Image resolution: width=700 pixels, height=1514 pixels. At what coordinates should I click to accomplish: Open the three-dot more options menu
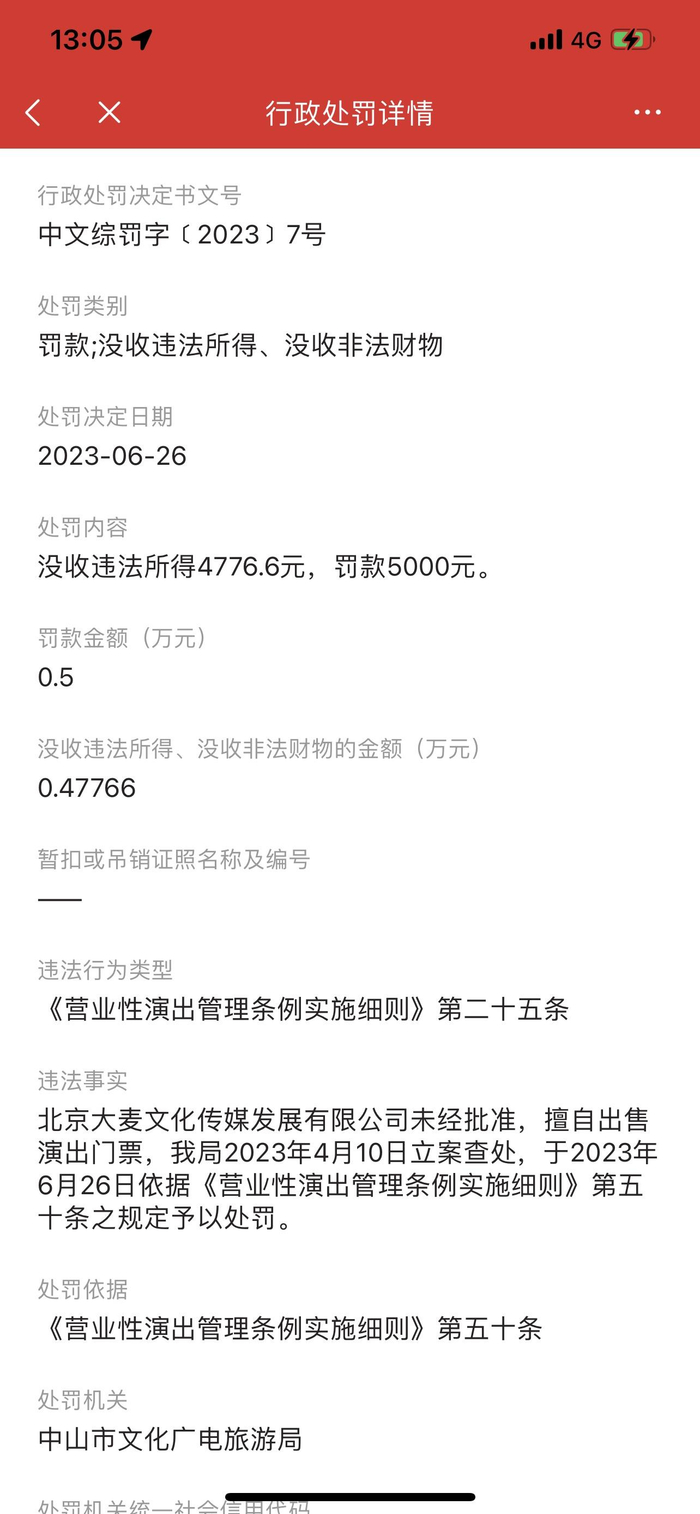647,113
